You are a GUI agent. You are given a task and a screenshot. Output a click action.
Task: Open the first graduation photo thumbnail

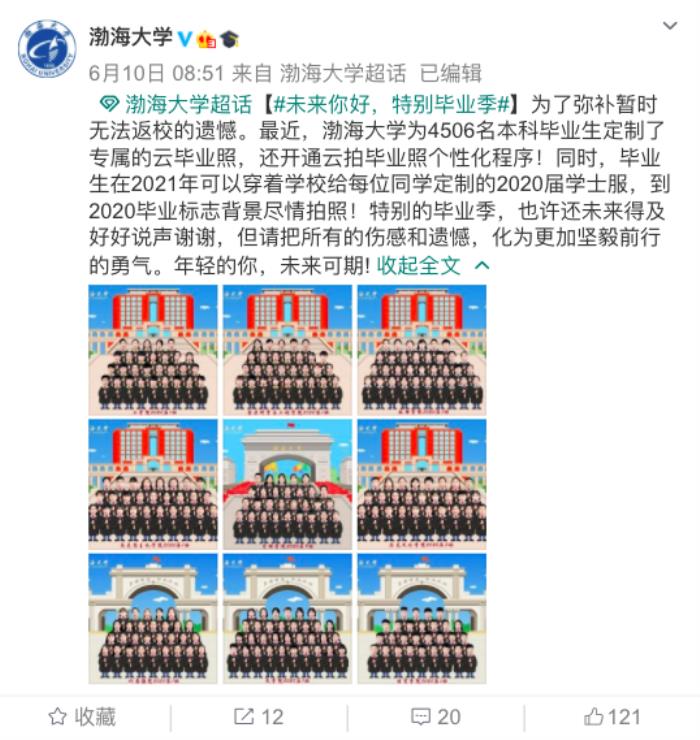coord(153,349)
